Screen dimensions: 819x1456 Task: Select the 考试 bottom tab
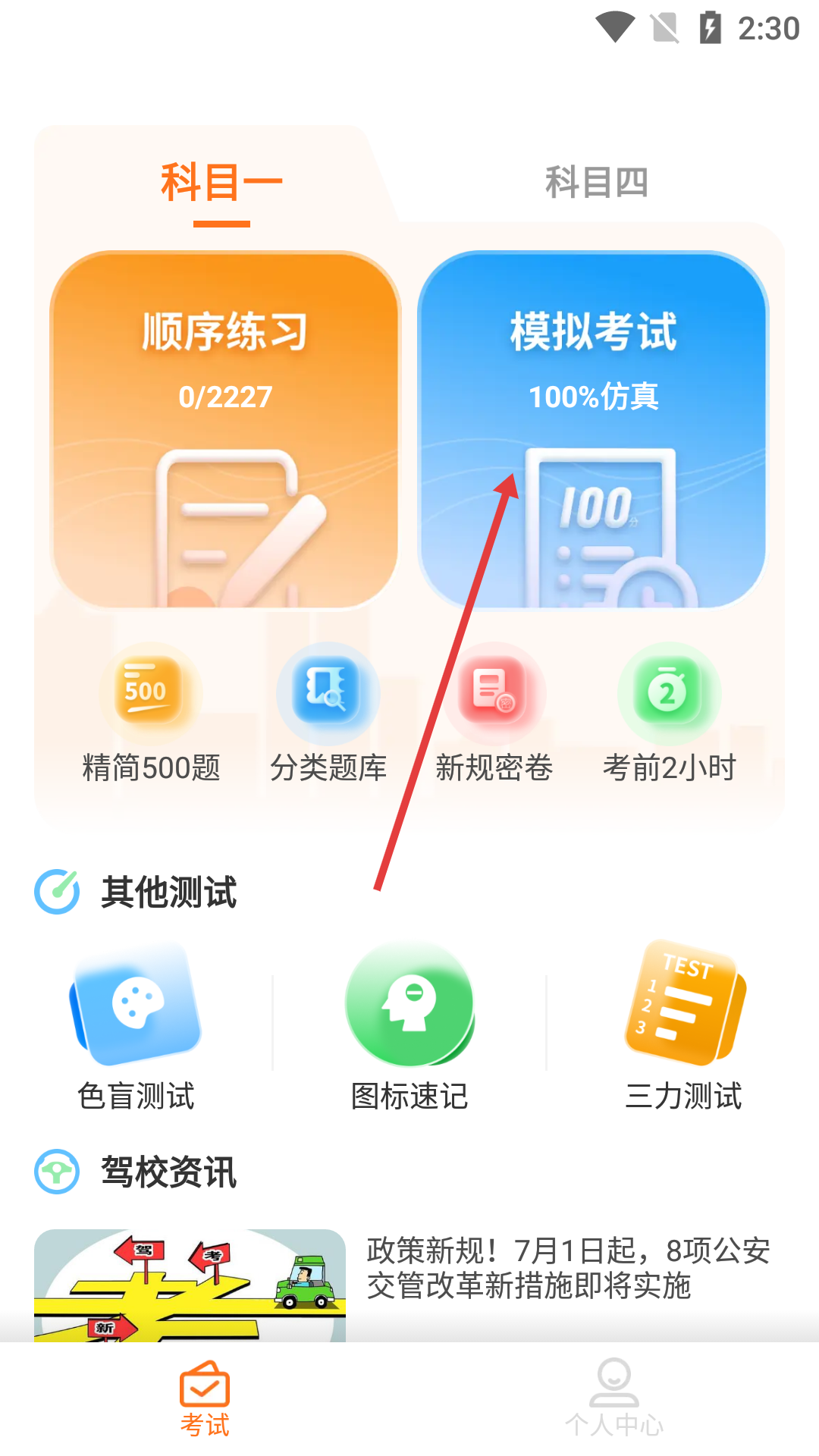click(x=205, y=1399)
